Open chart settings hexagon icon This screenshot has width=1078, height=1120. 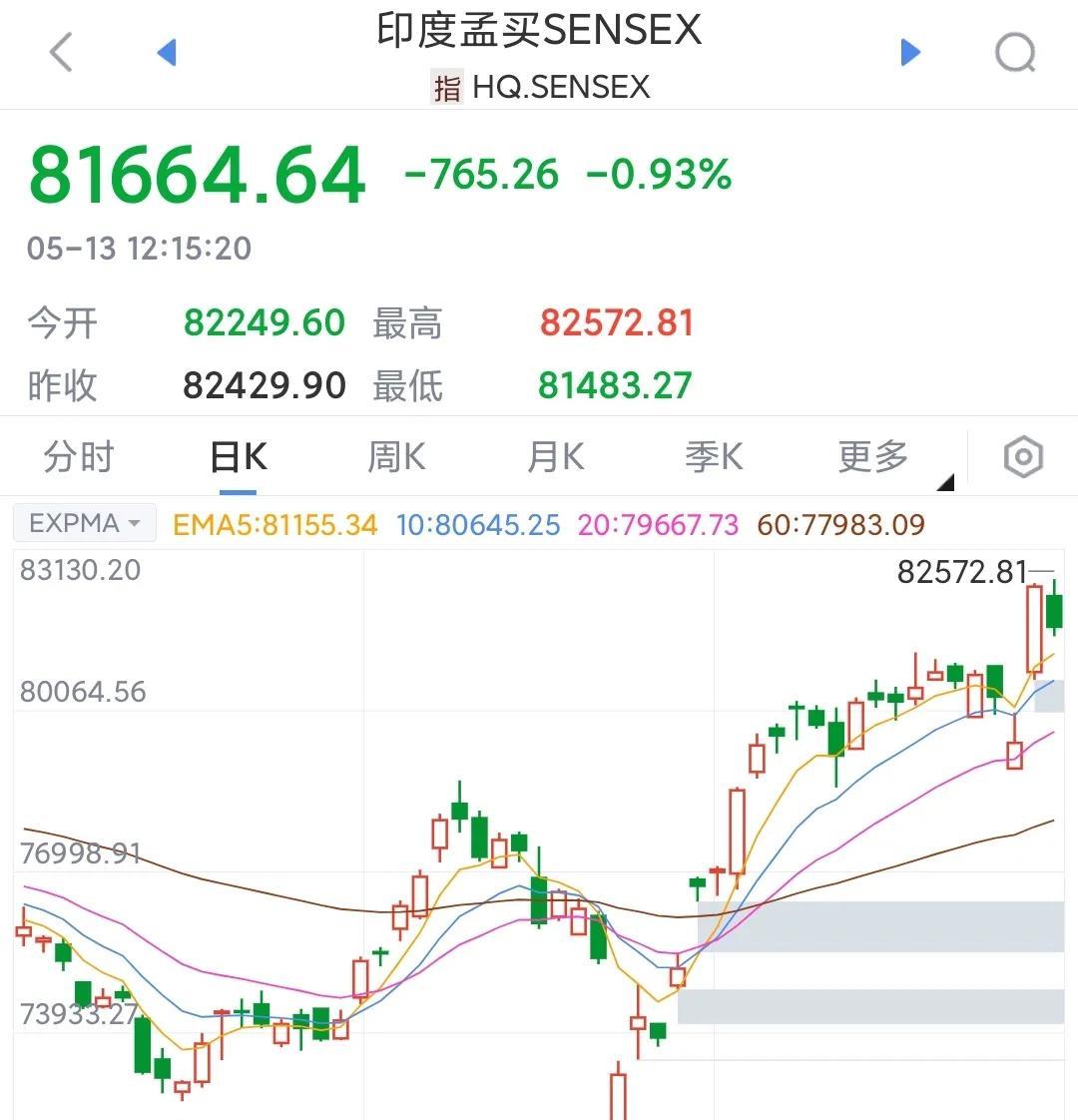click(1023, 457)
